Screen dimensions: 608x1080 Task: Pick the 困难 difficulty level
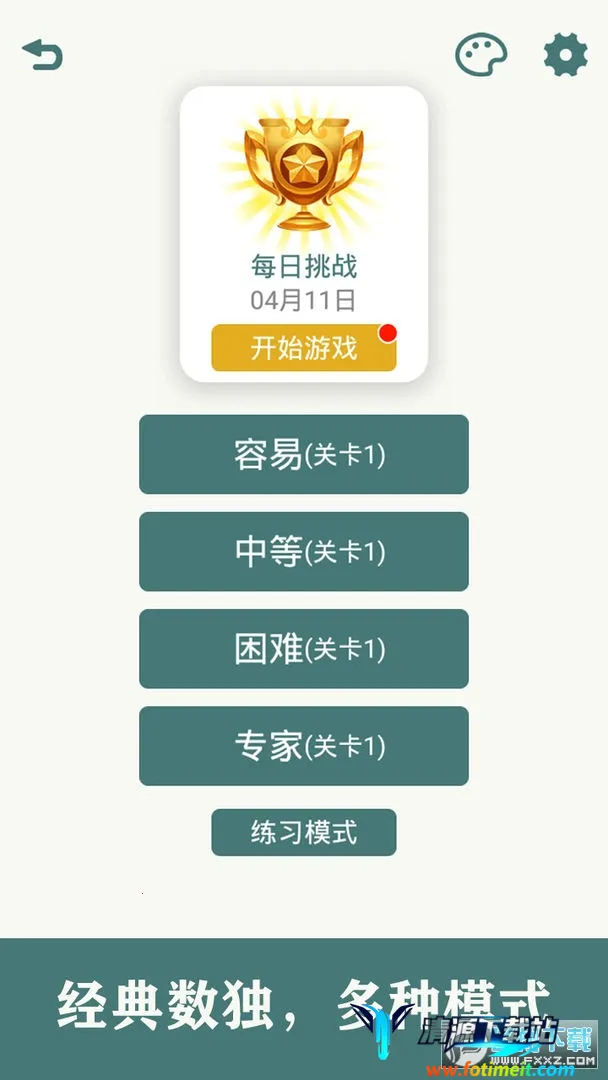click(303, 649)
